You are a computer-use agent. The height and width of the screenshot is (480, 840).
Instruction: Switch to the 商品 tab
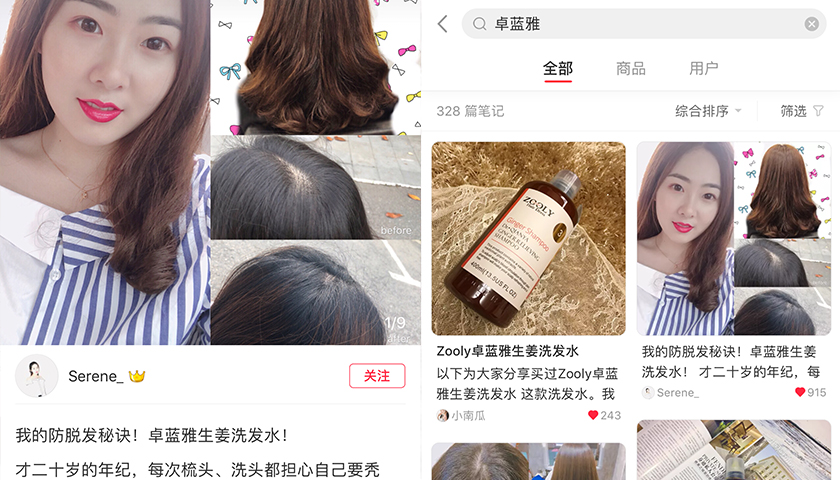click(x=631, y=69)
